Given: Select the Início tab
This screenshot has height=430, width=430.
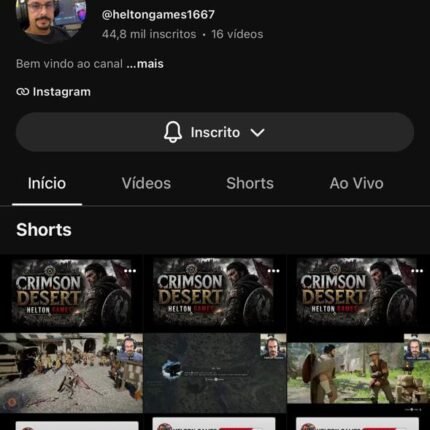Looking at the screenshot, I should point(47,183).
